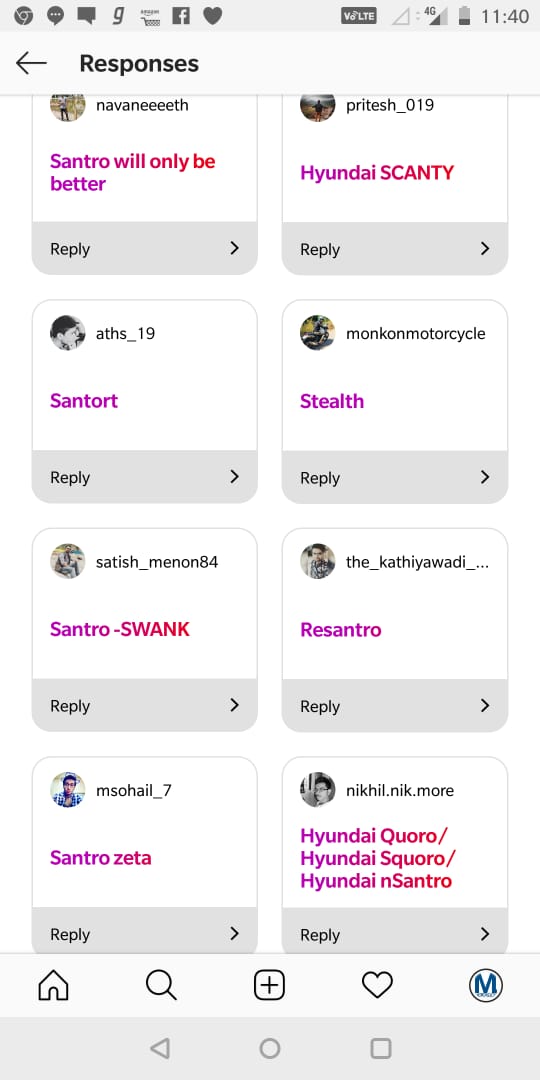Reply to pritesh_019's Hyundai SCANTY response
540x1080 pixels.
(395, 249)
